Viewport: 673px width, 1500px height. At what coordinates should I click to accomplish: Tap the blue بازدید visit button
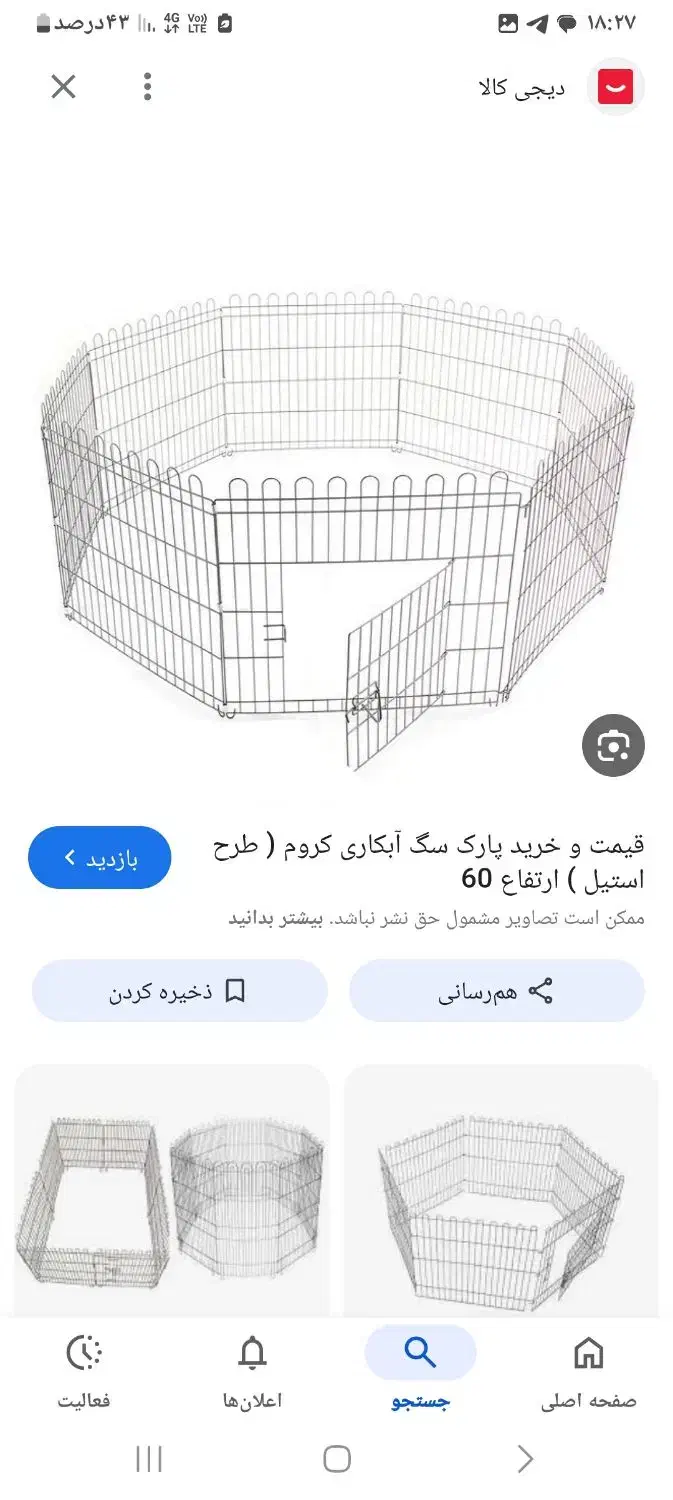pos(100,858)
